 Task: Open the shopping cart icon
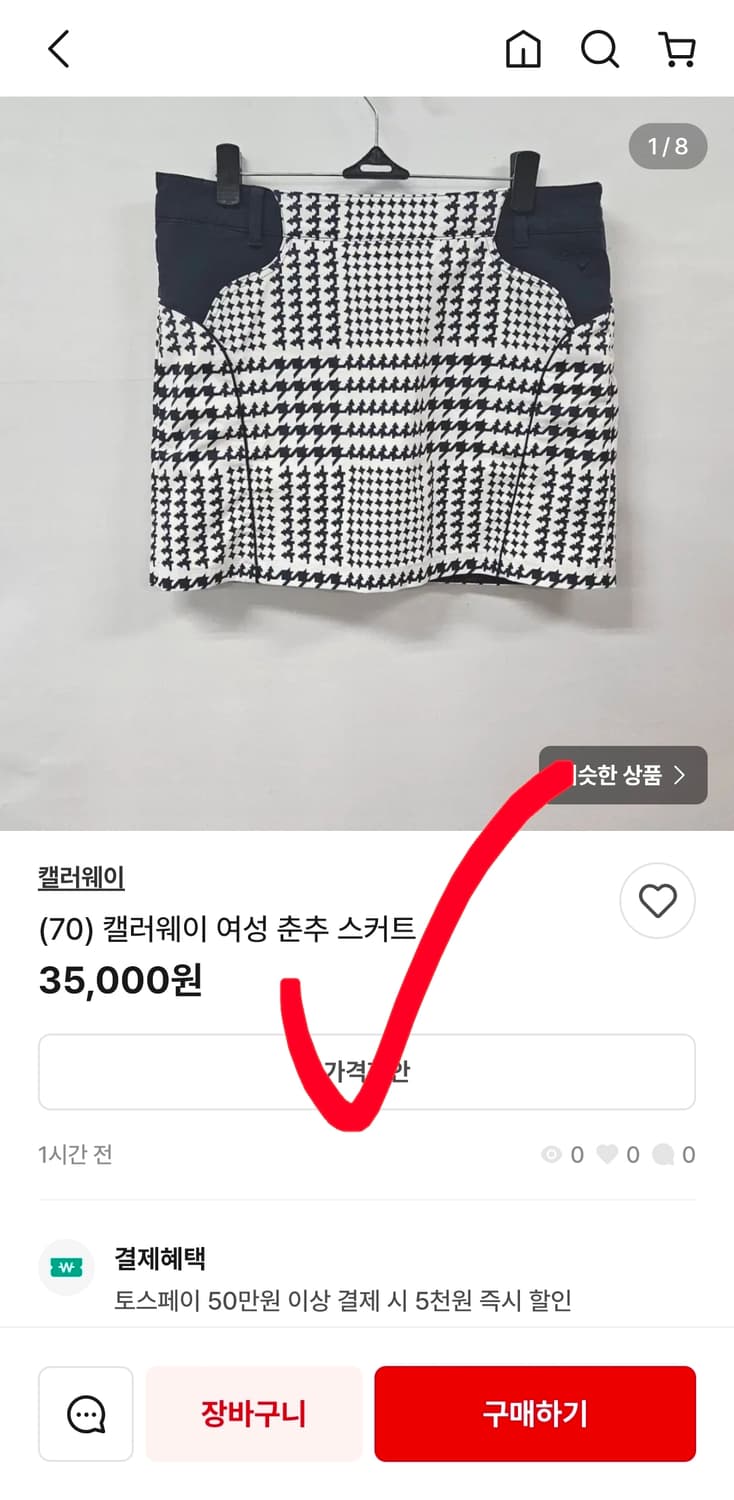coord(677,48)
